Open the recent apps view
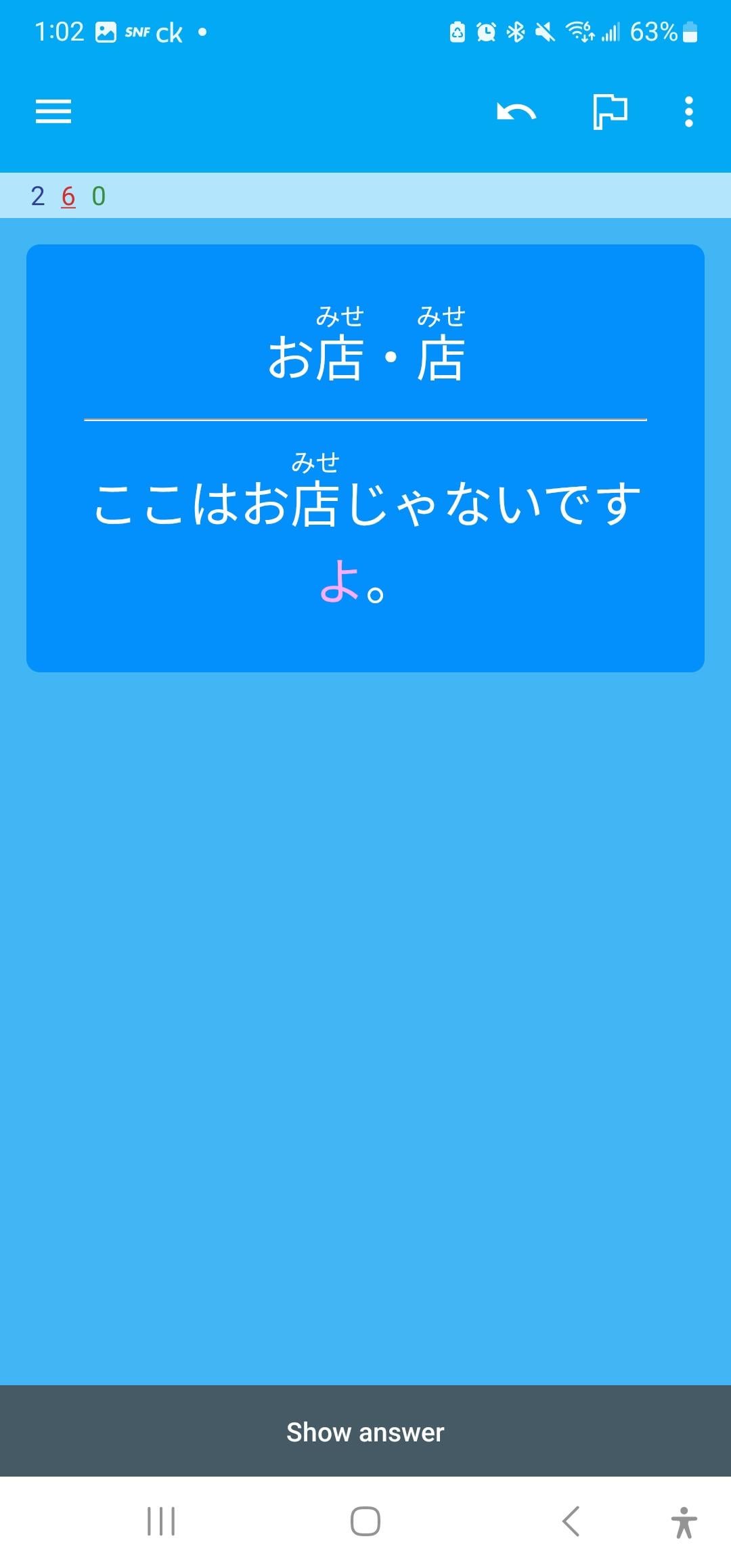 [161, 1521]
